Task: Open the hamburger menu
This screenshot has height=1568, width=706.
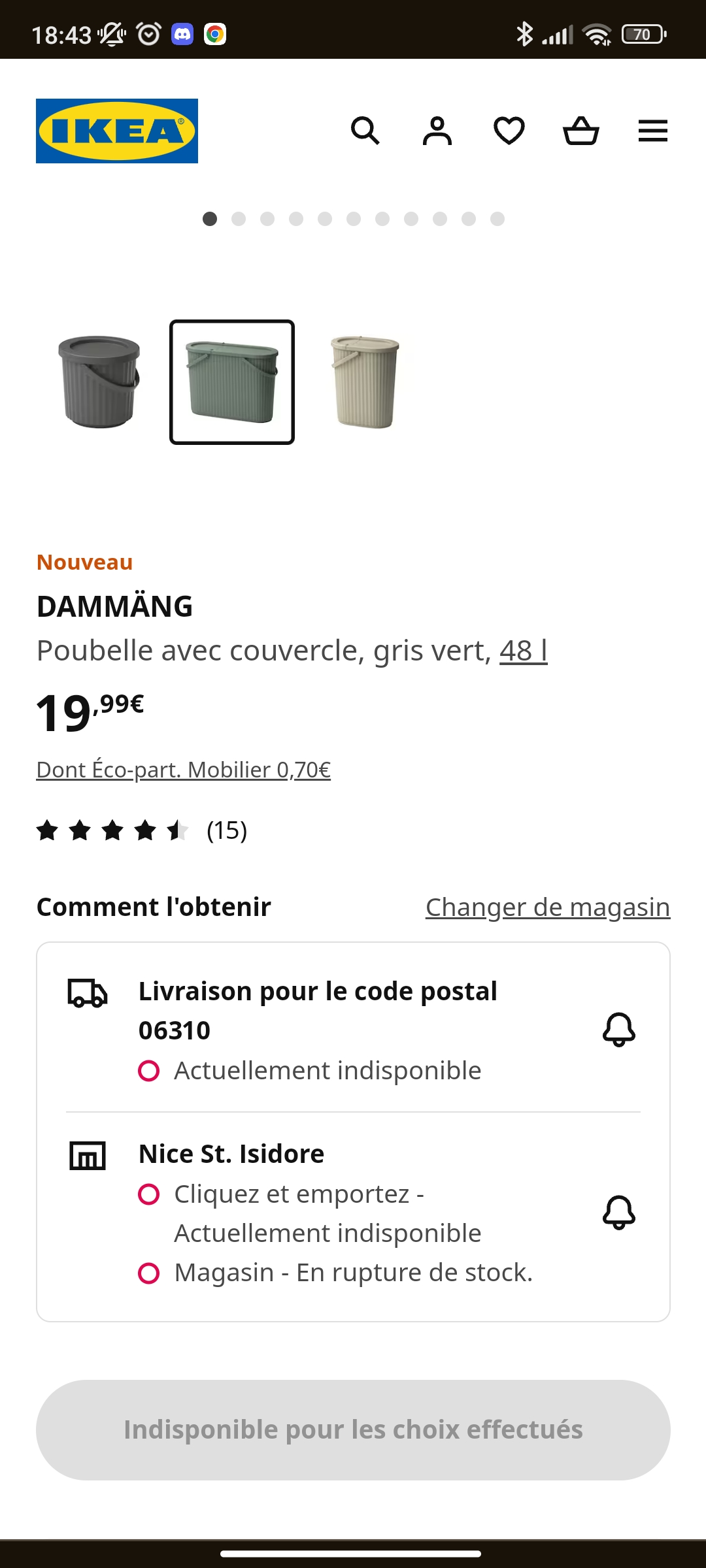Action: (652, 131)
